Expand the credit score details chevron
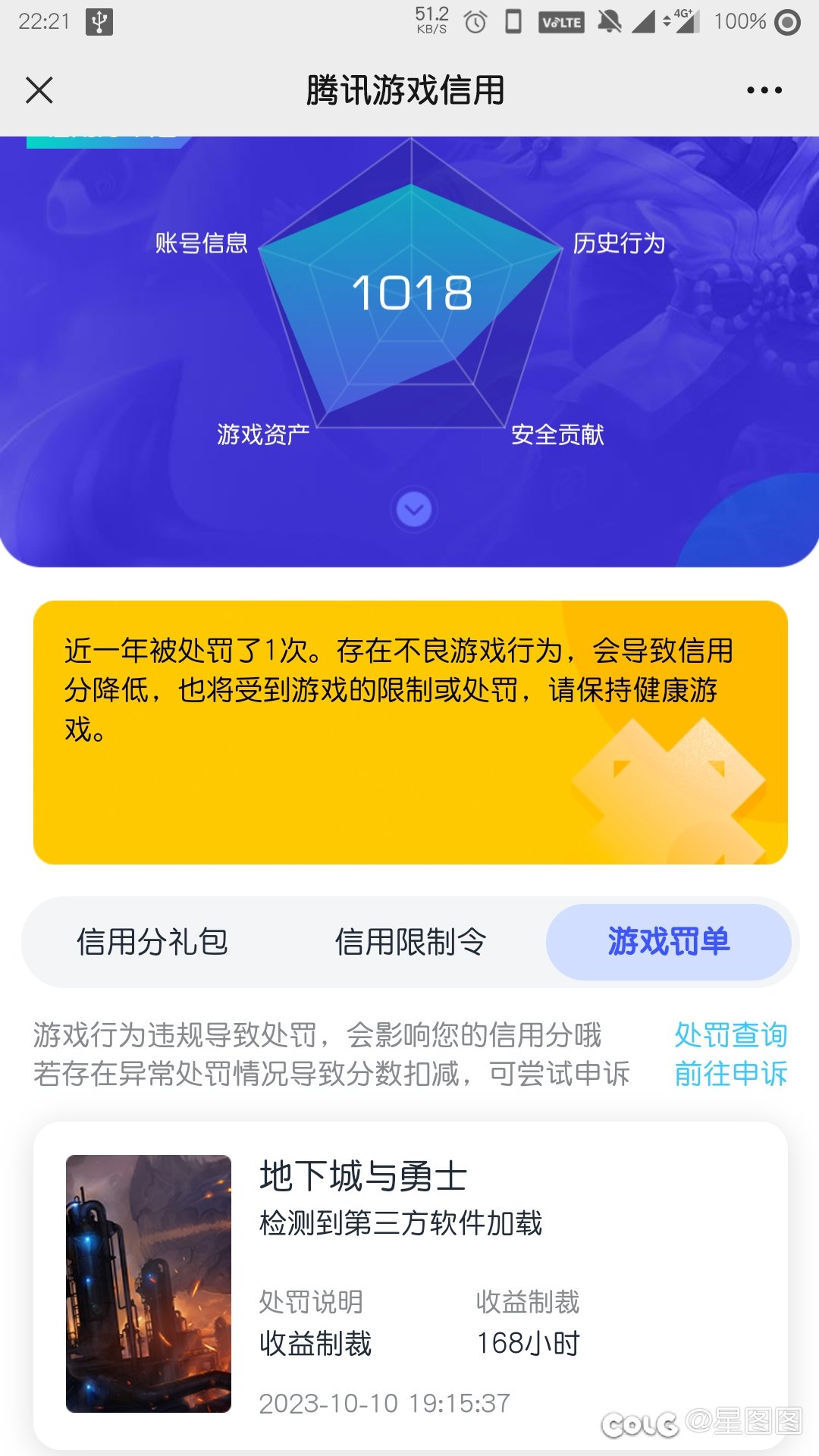Image resolution: width=819 pixels, height=1456 pixels. 414,509
